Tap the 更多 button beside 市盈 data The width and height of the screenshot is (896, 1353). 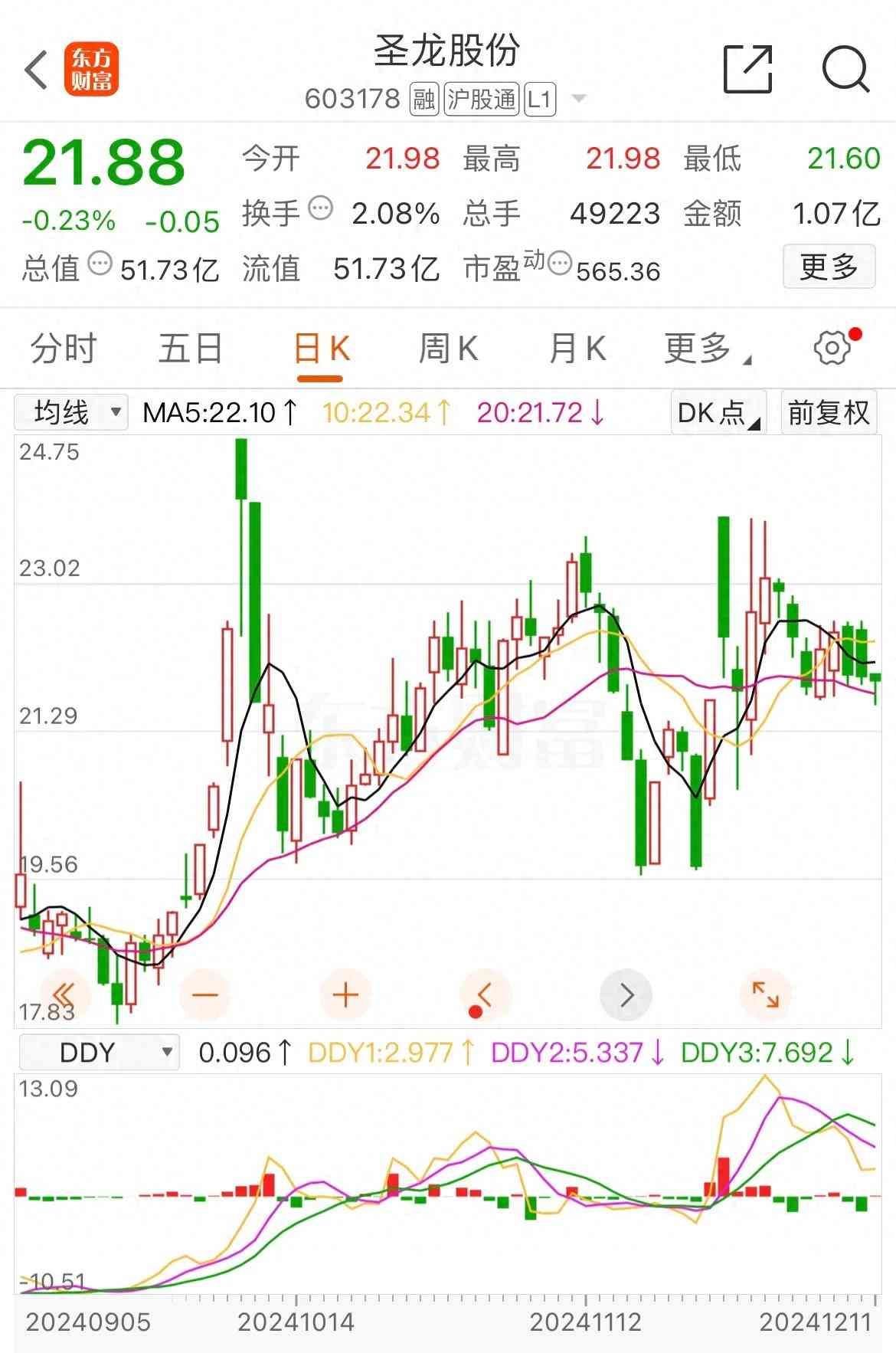[x=829, y=267]
